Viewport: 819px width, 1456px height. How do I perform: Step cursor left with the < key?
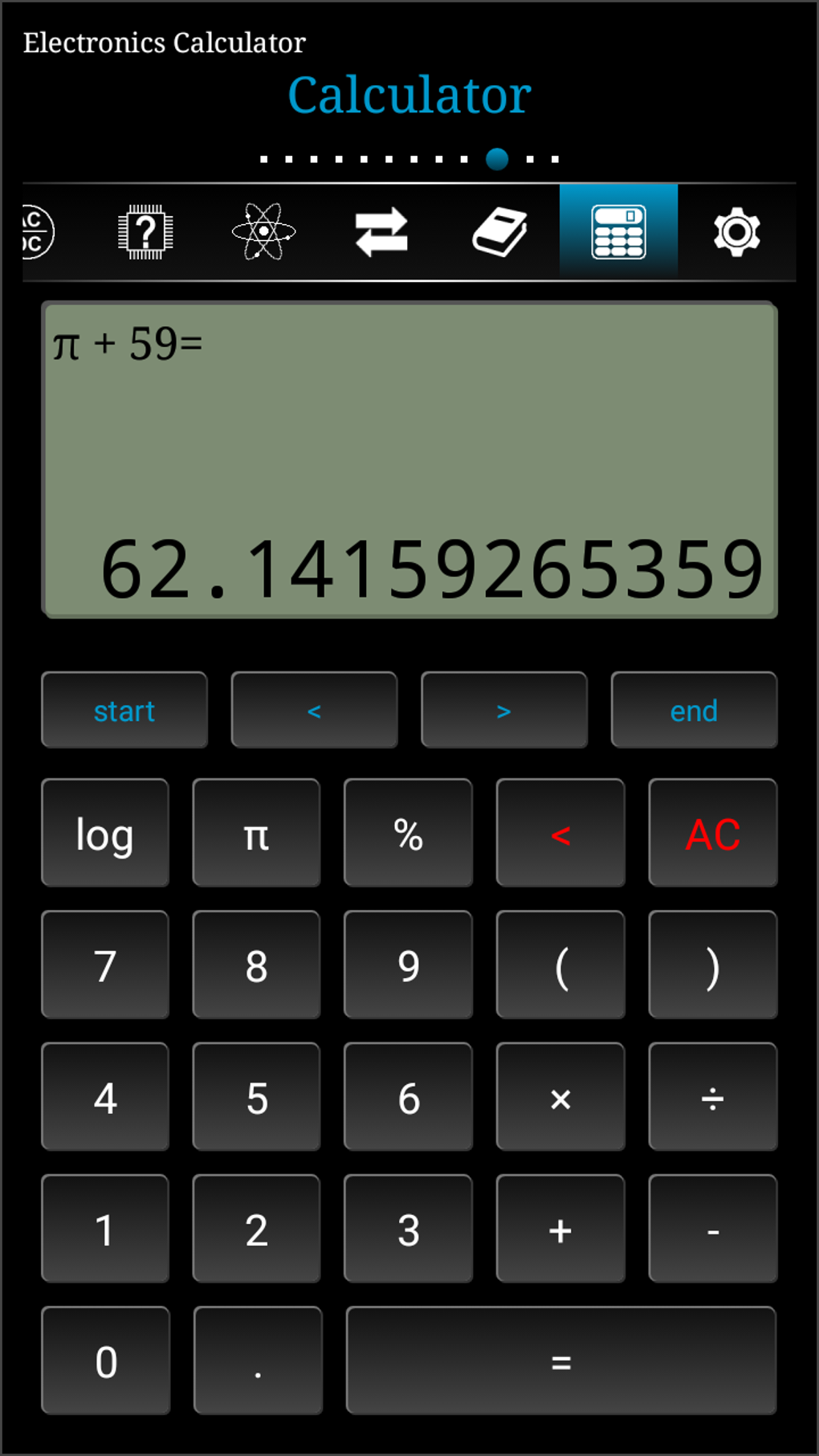tap(314, 710)
